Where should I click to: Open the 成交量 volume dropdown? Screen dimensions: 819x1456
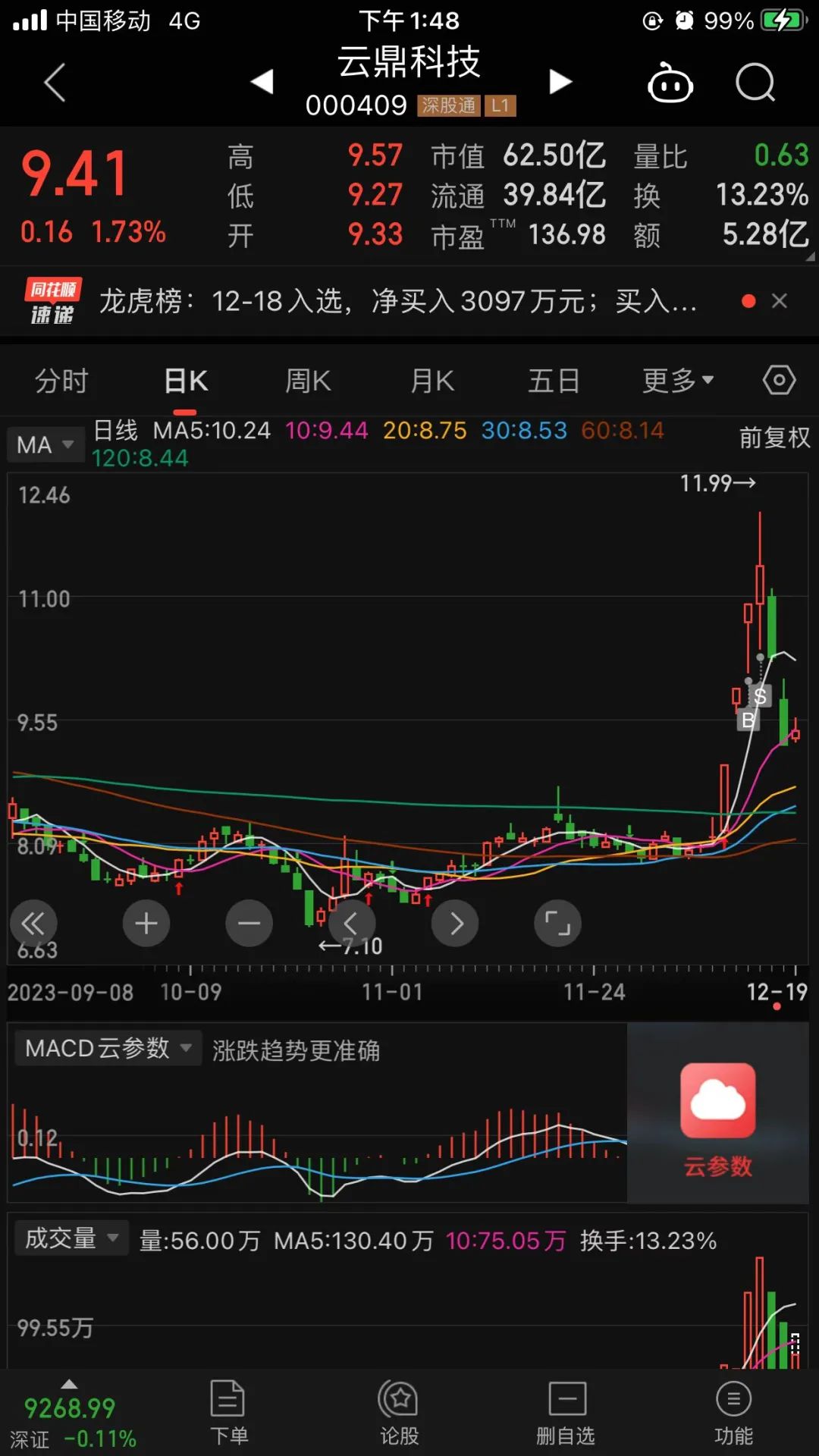pyautogui.click(x=71, y=1237)
